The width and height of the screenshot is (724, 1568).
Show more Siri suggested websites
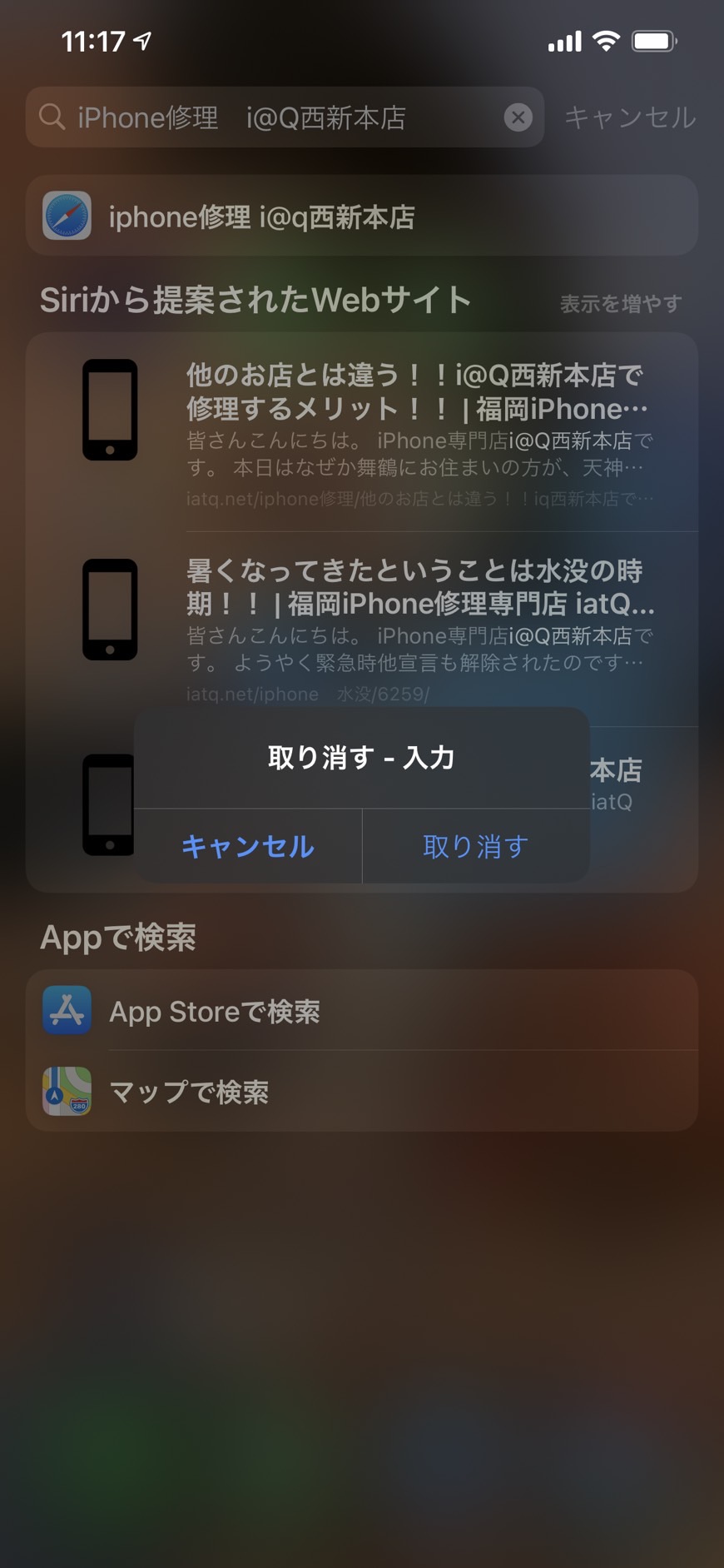coord(621,303)
